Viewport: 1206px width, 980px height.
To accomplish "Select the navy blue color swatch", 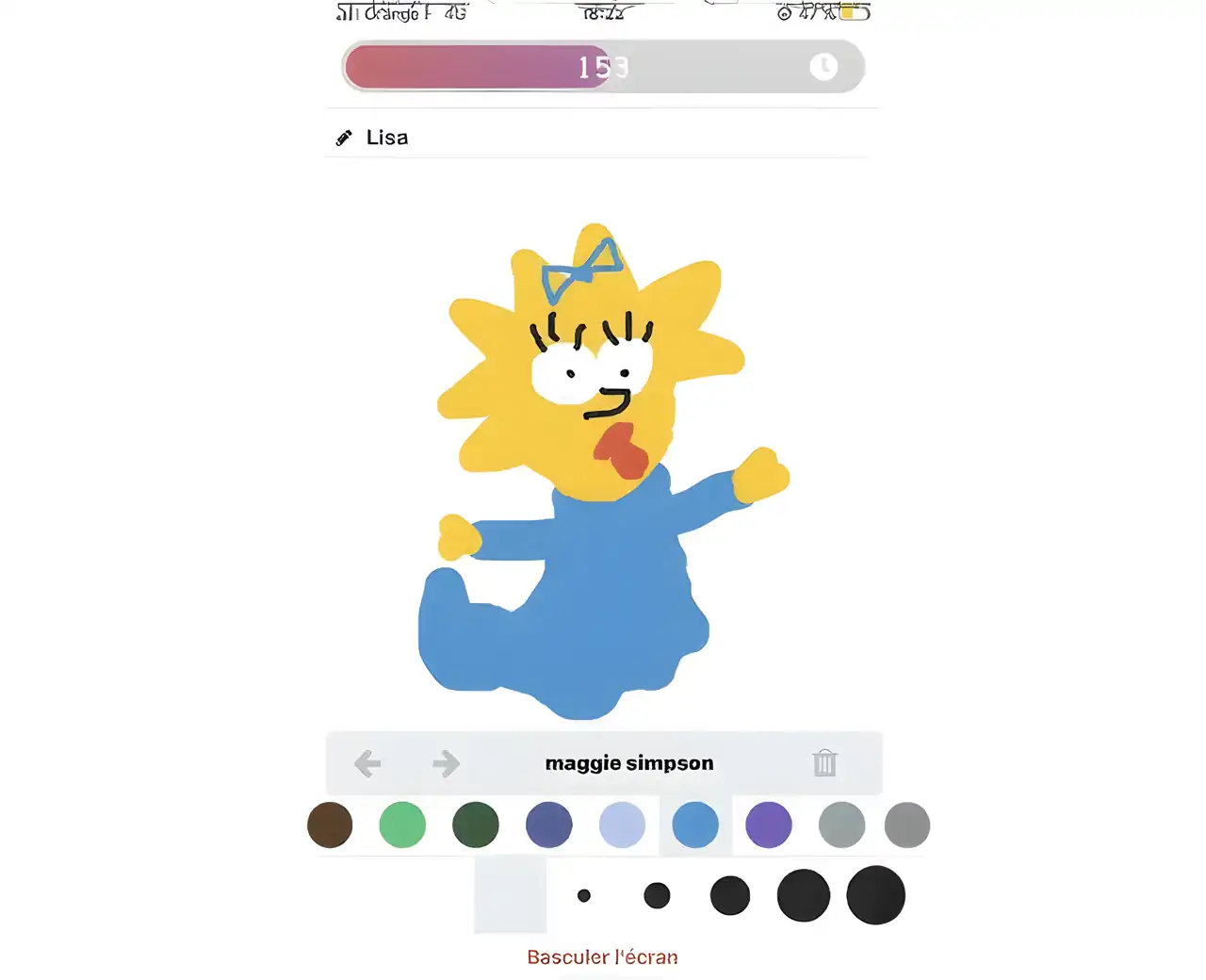I will pyautogui.click(x=549, y=825).
